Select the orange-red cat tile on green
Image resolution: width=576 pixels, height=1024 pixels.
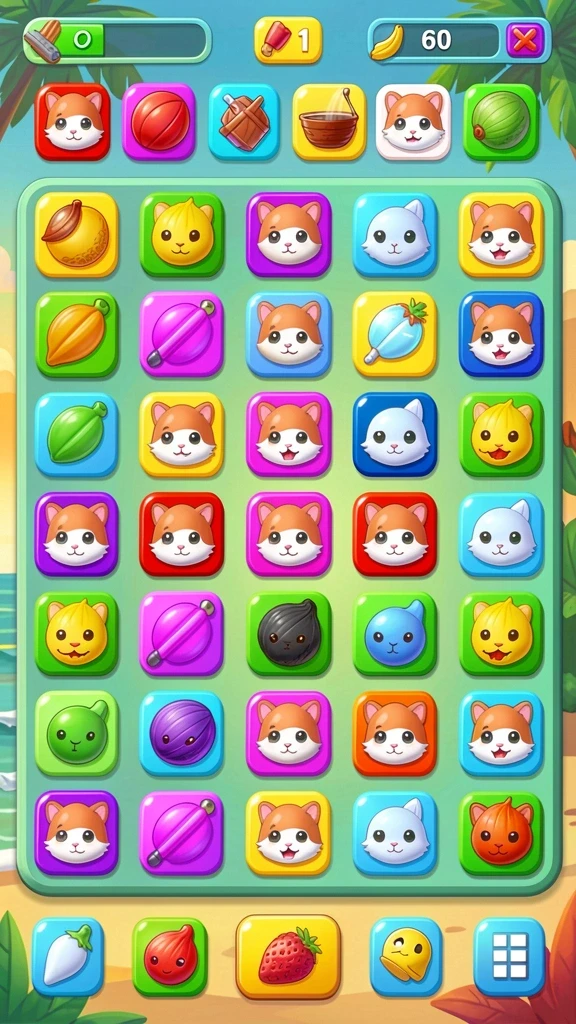pyautogui.click(x=501, y=833)
